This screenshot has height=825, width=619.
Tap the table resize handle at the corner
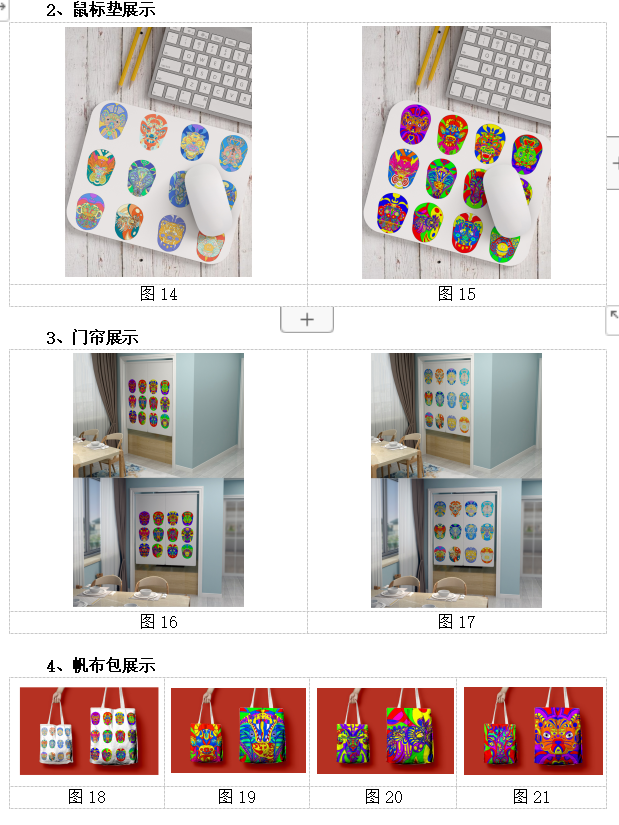coord(613,318)
